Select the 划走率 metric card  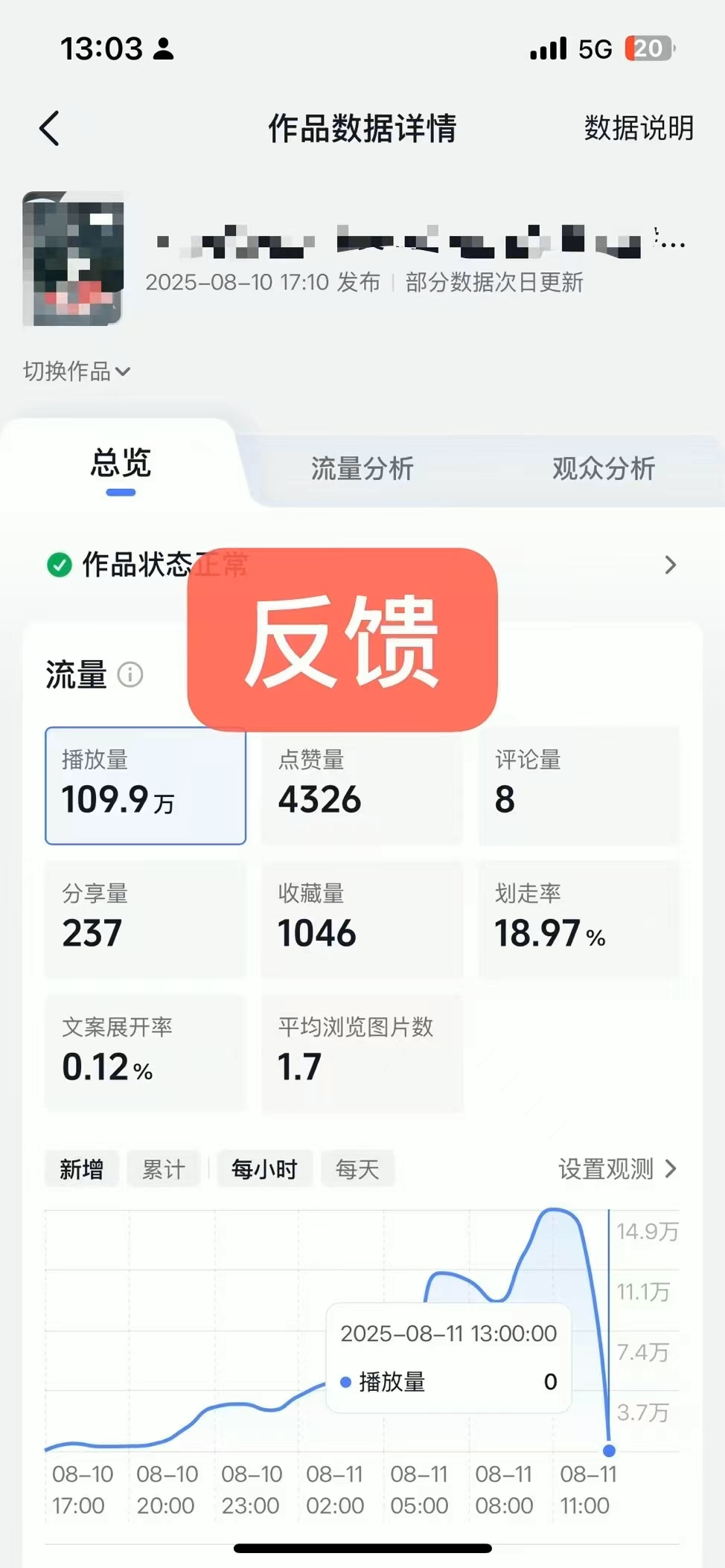[x=578, y=919]
